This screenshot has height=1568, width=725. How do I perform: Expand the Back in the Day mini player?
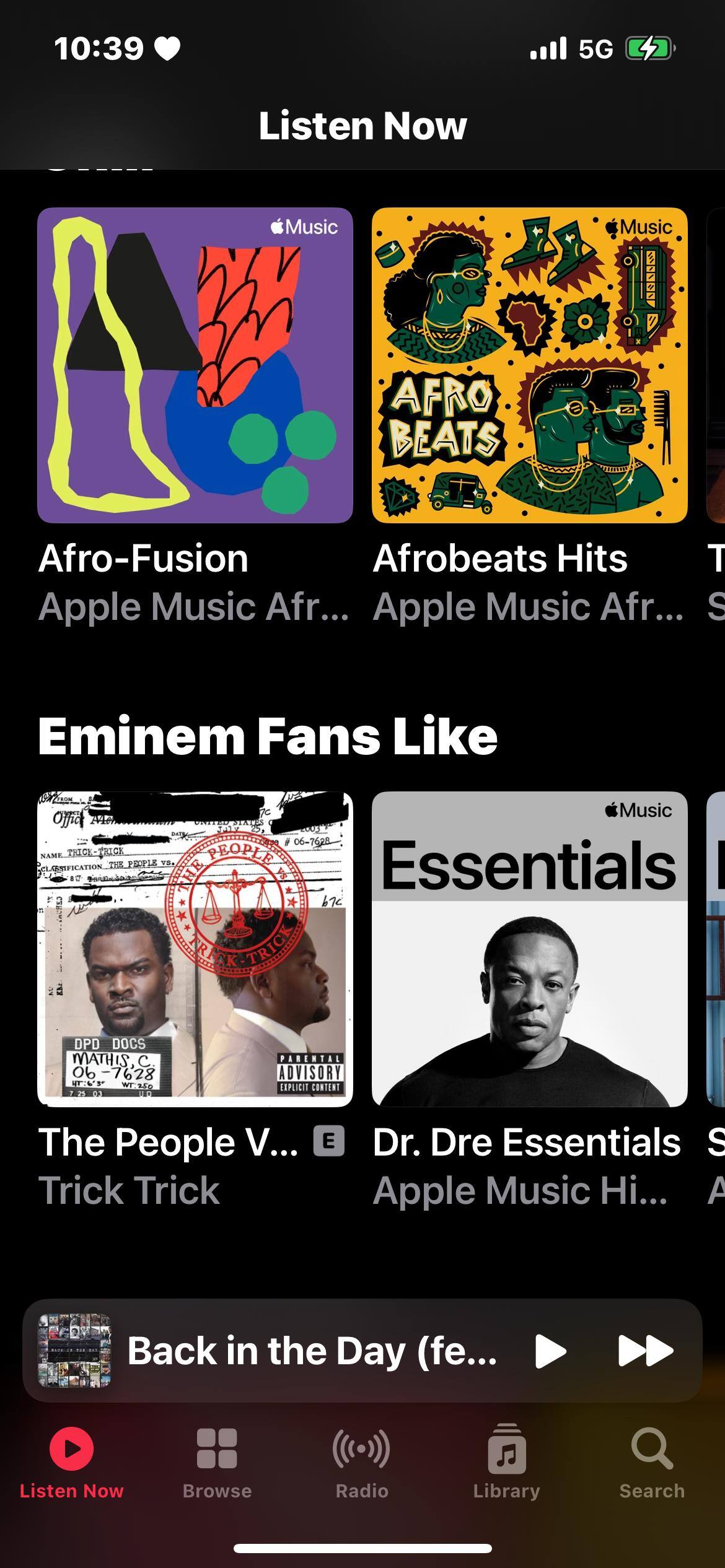(x=310, y=1351)
